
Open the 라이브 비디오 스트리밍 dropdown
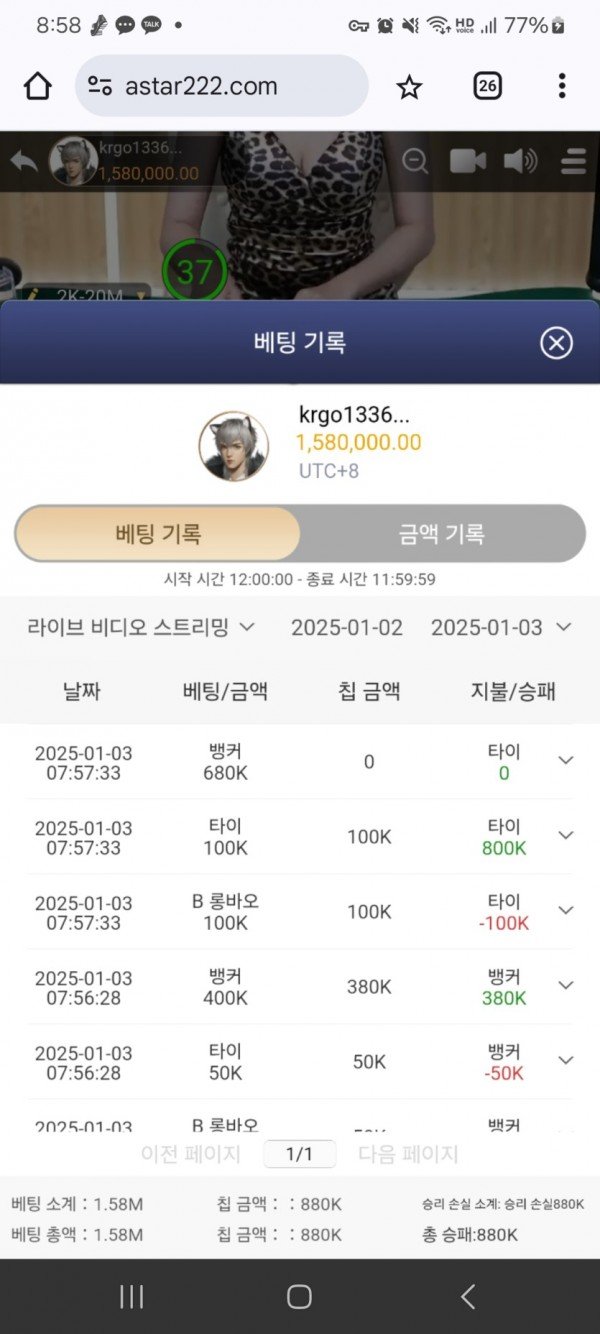pyautogui.click(x=141, y=628)
